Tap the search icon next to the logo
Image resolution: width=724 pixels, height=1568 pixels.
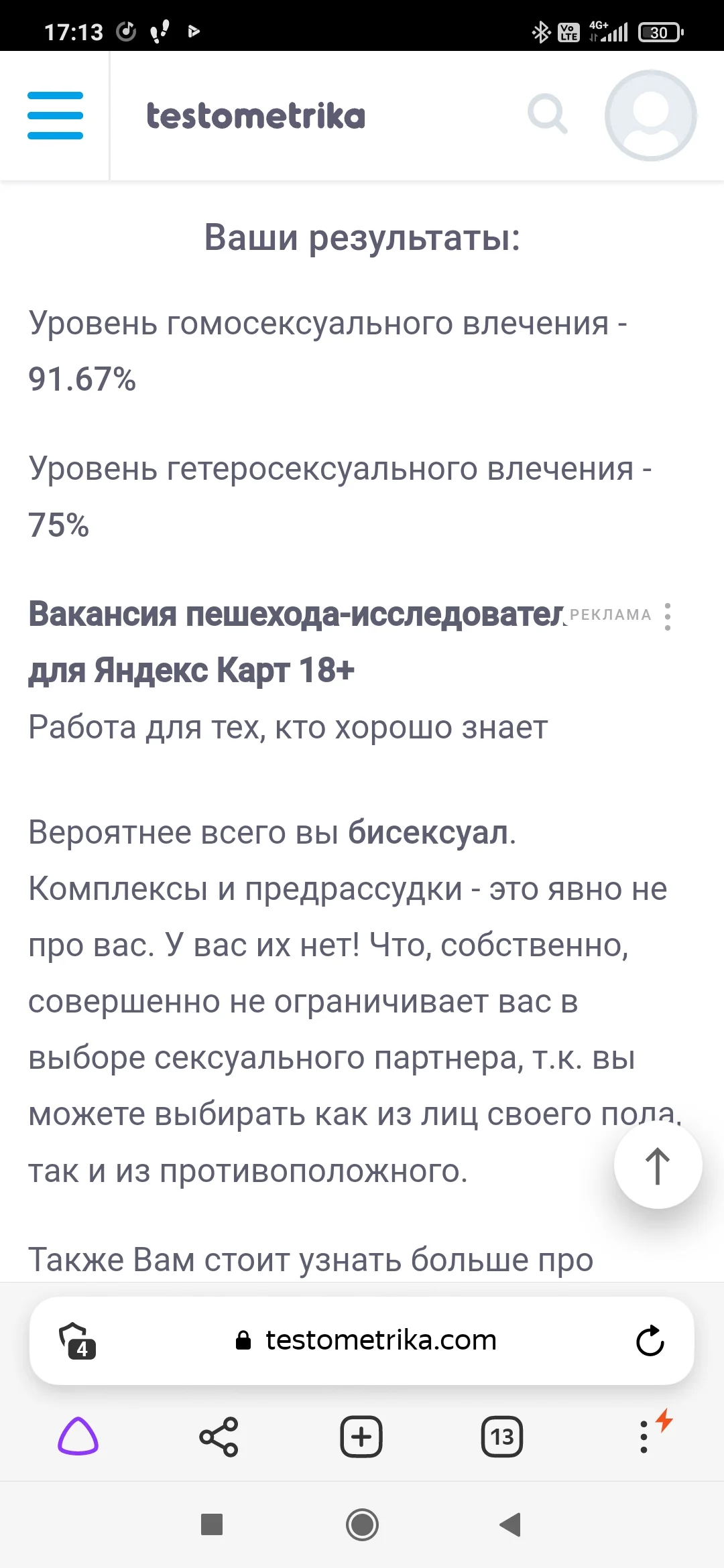pos(548,115)
